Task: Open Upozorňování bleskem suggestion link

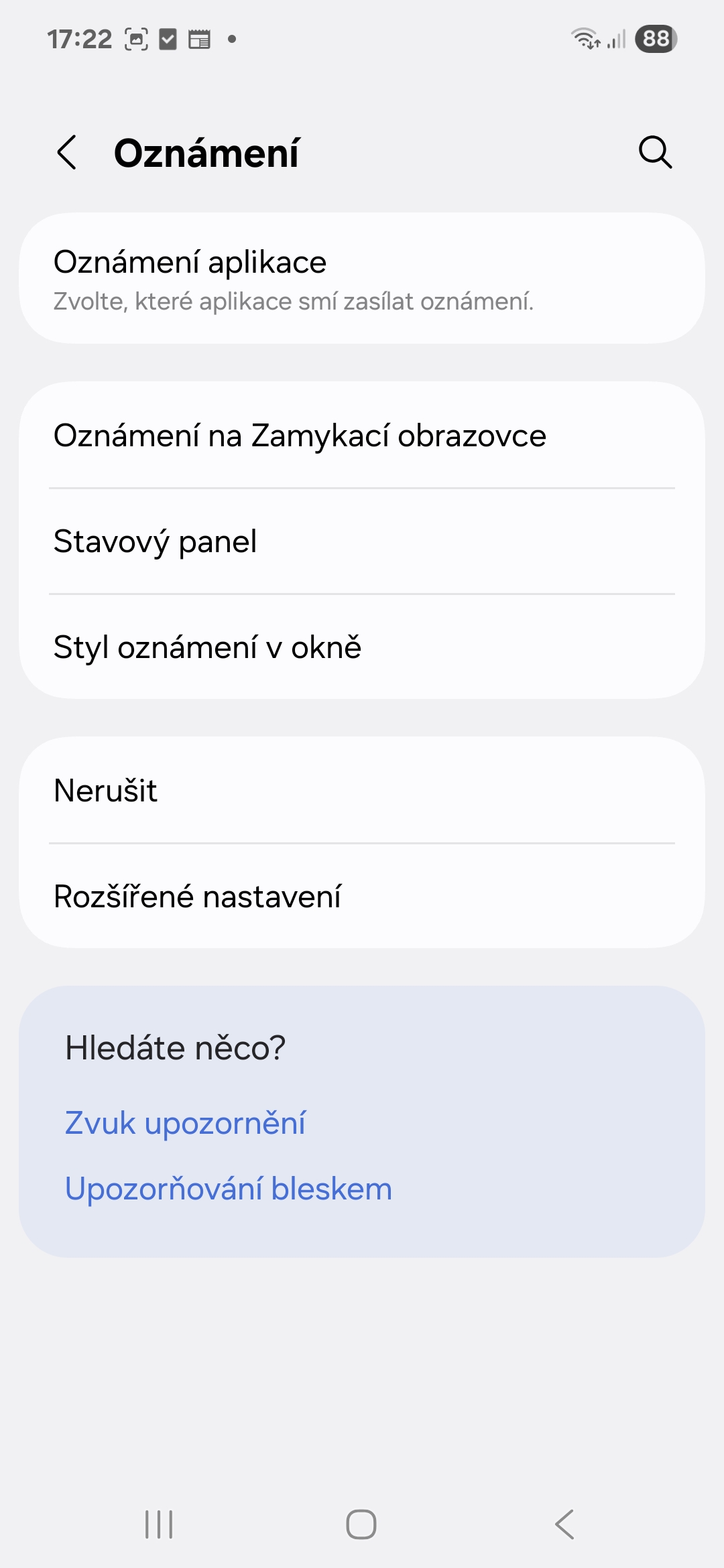Action: pos(228,1187)
